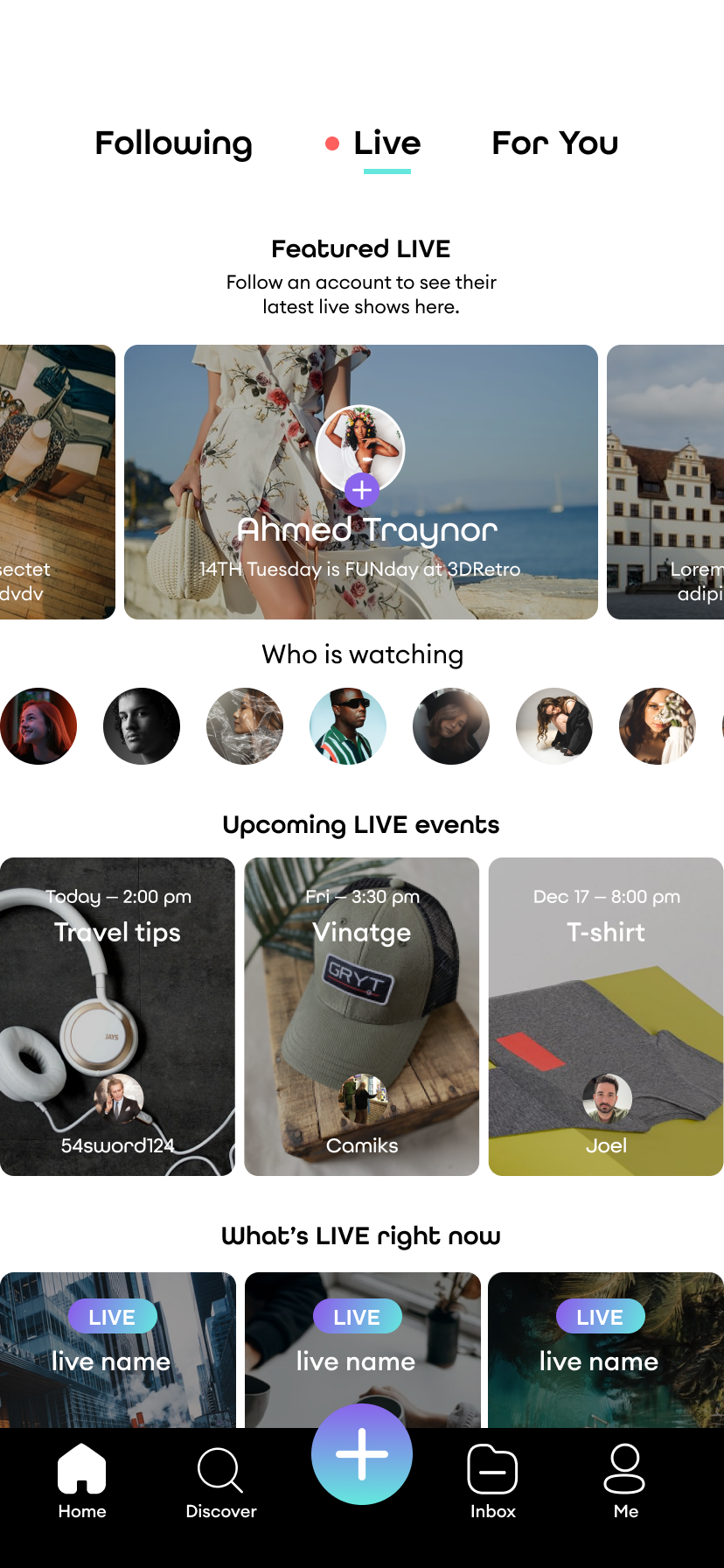Follow Ahmed Traynor with the plus icon
724x1568 pixels.
(x=361, y=490)
